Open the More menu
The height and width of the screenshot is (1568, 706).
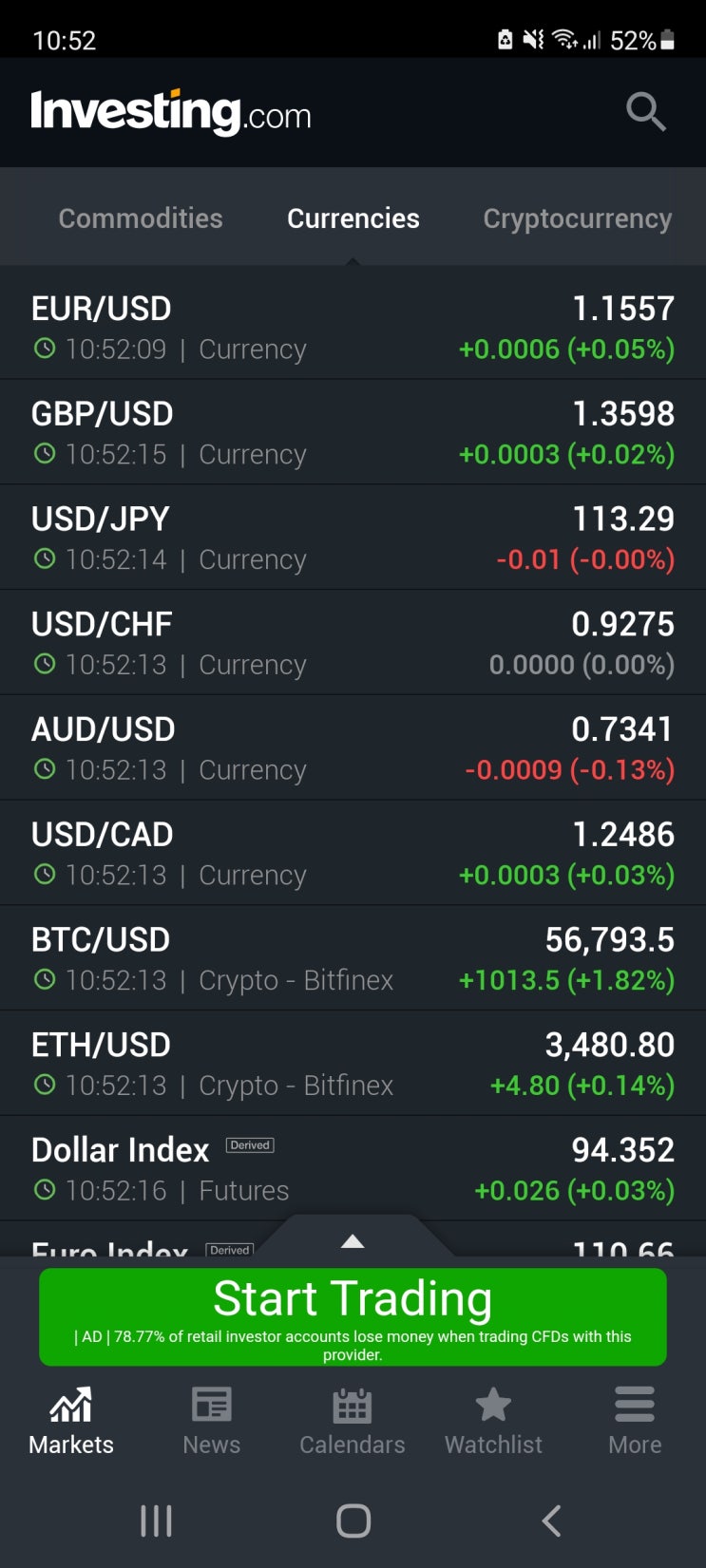tap(635, 1420)
